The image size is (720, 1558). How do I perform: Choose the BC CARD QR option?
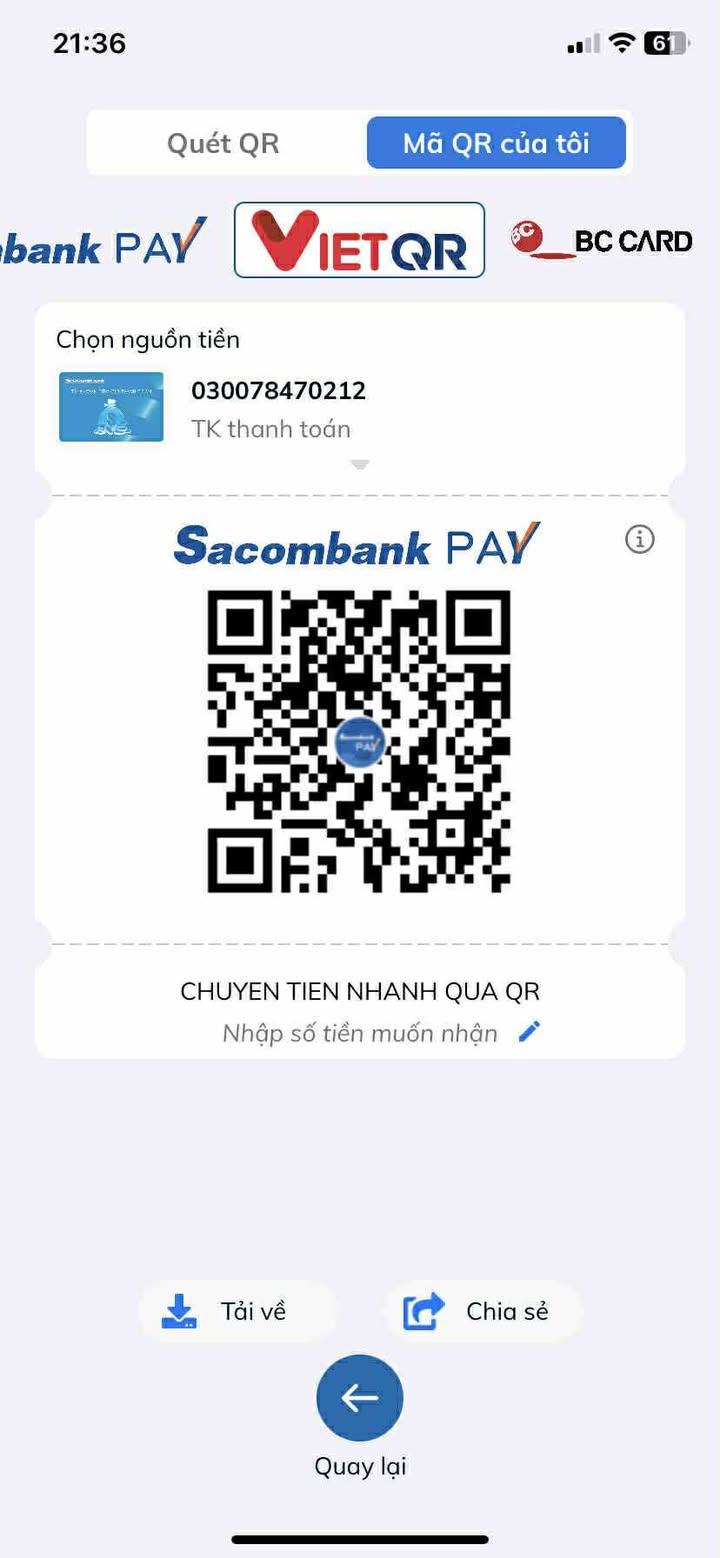(601, 240)
